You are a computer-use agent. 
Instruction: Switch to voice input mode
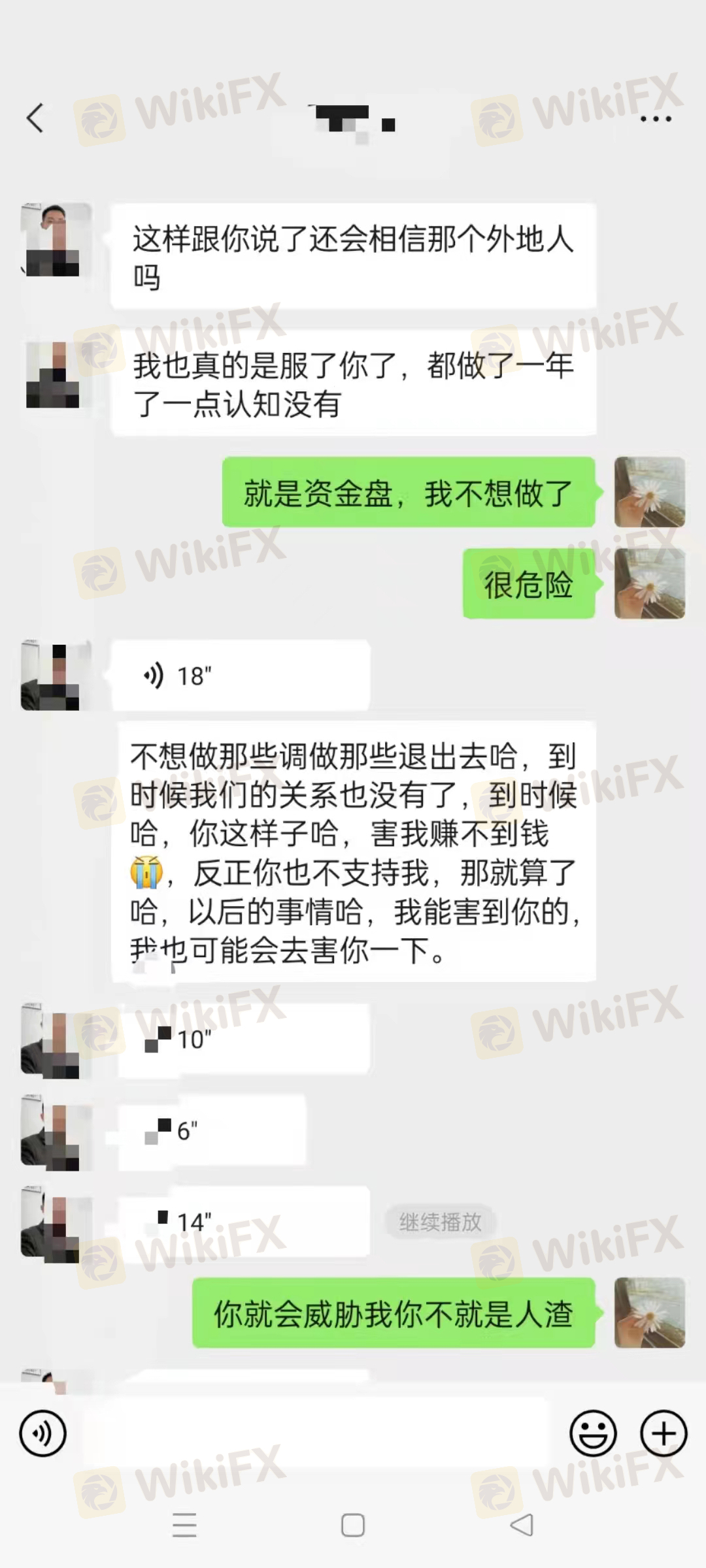[x=43, y=1434]
